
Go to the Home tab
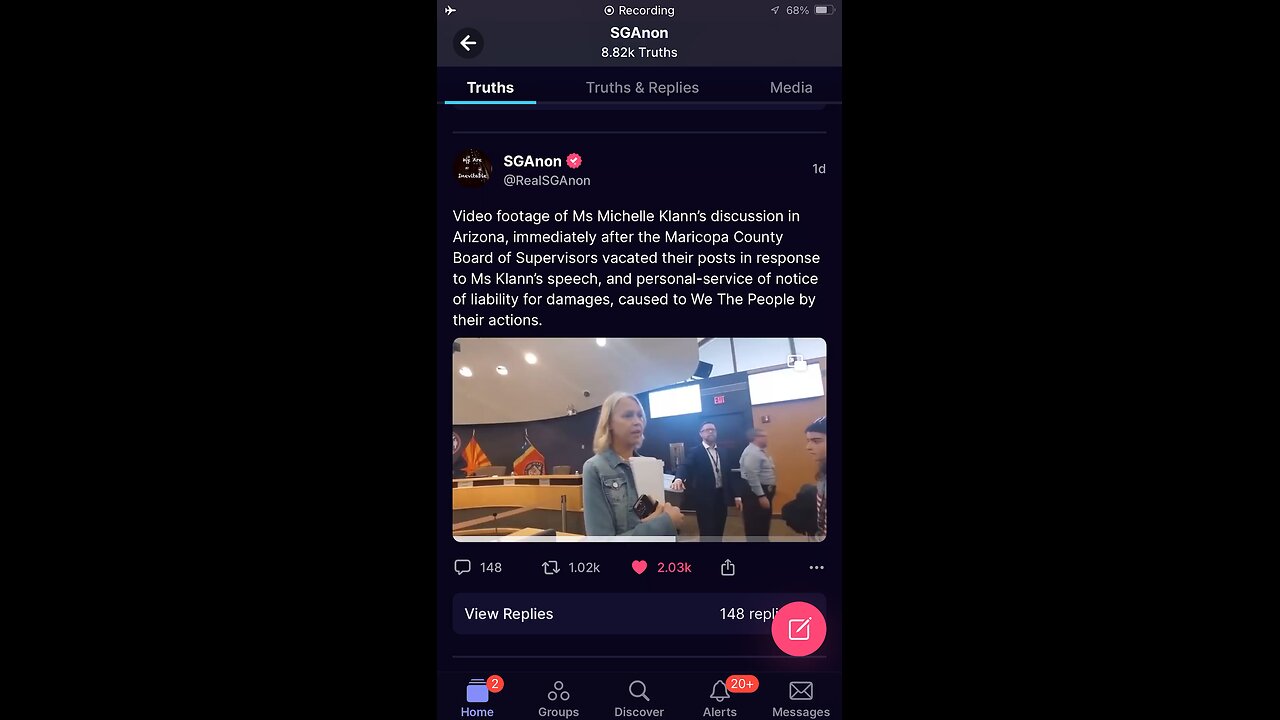coord(477,697)
